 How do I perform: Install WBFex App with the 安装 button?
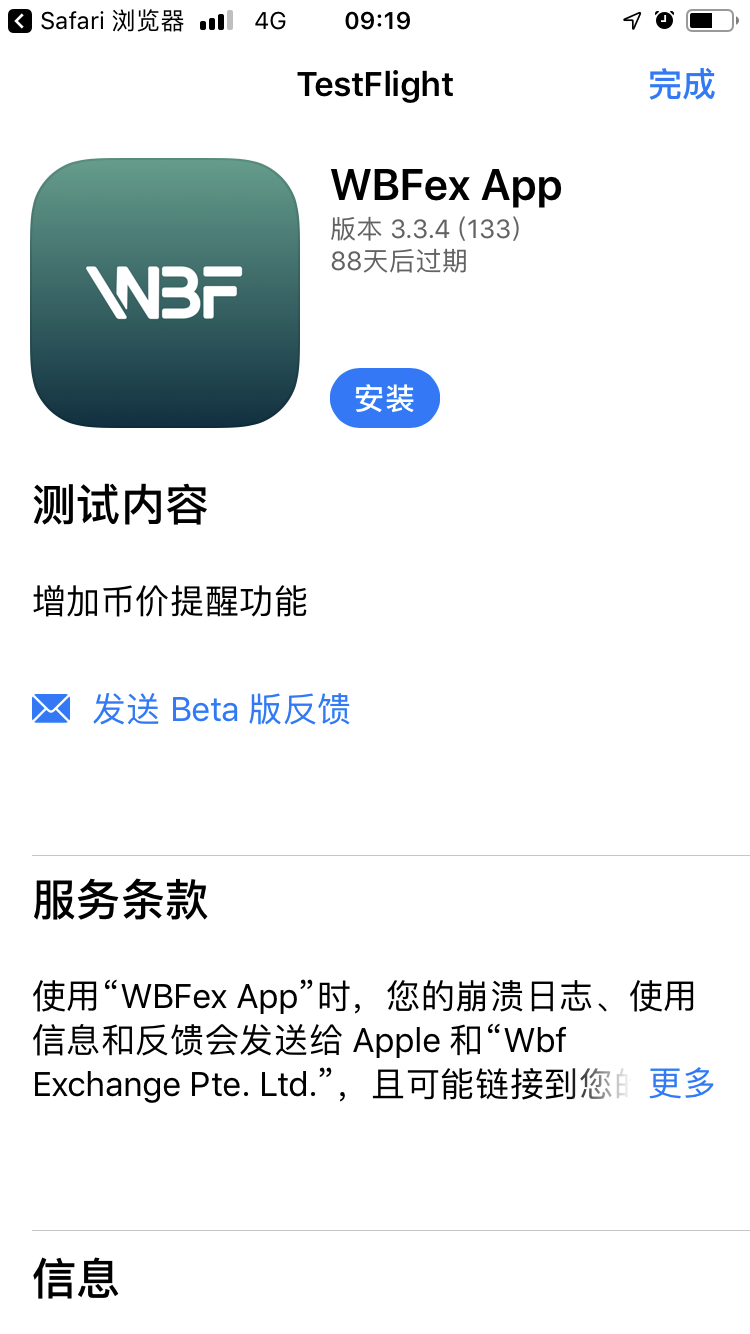coord(385,399)
